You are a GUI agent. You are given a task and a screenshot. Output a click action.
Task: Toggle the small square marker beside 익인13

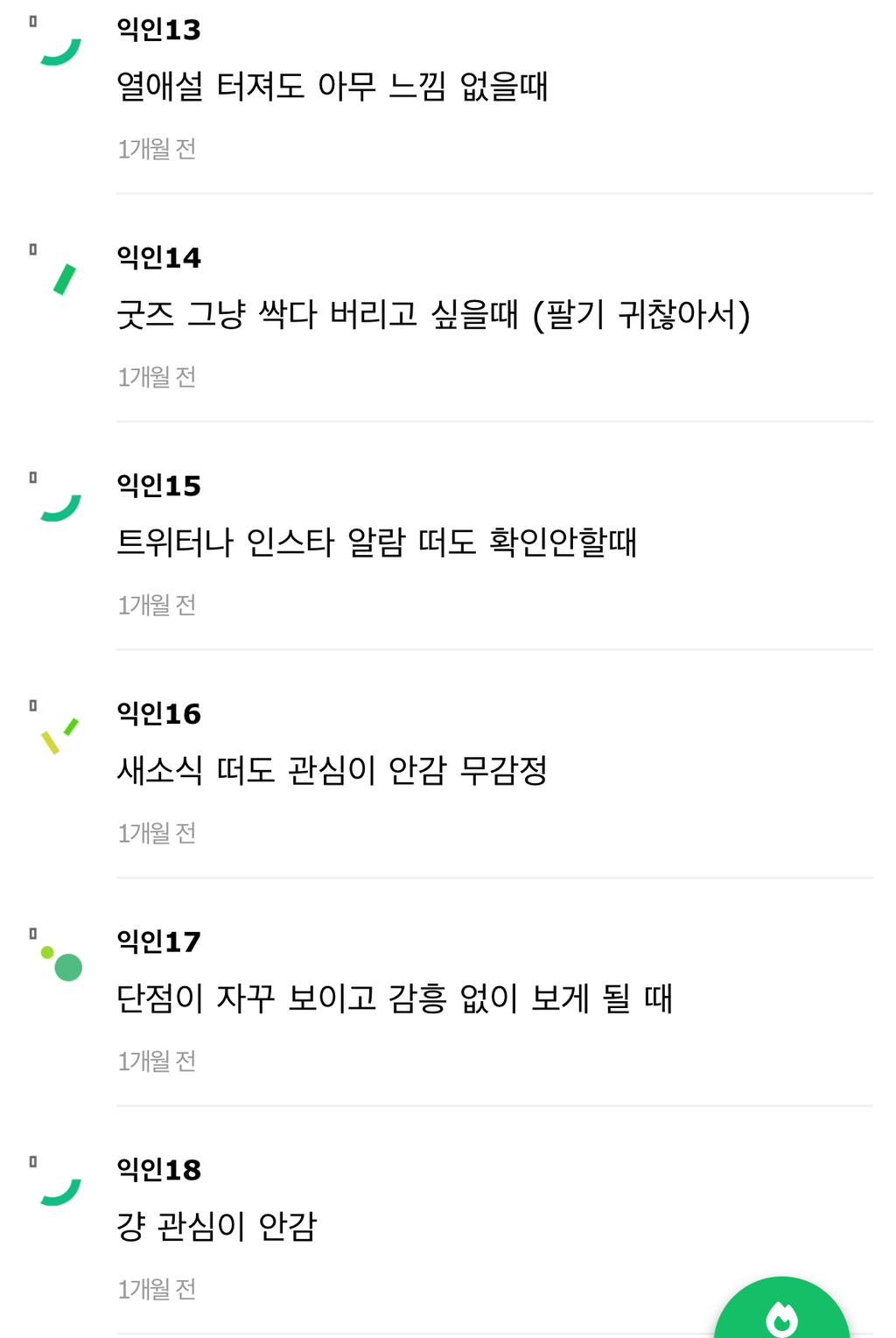[33, 21]
